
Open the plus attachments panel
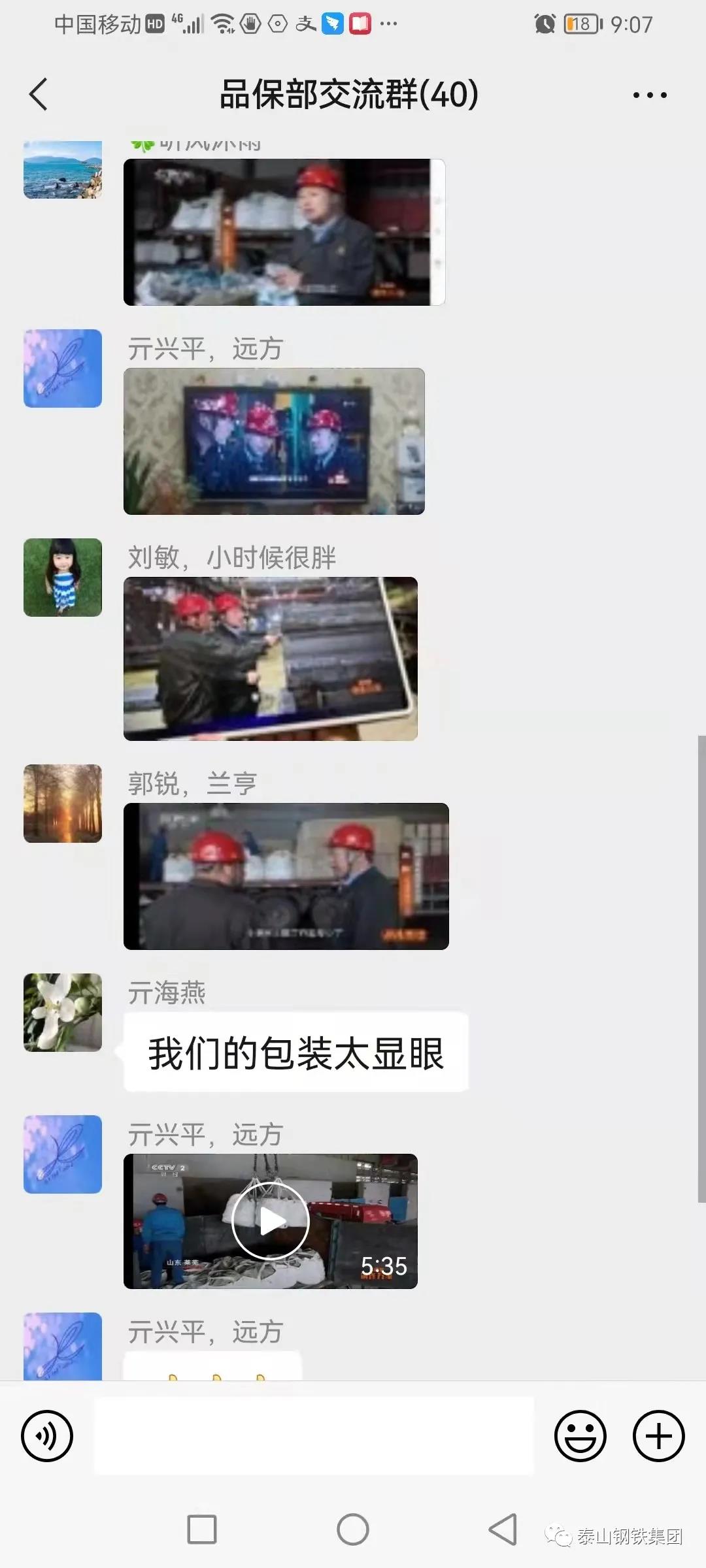pyautogui.click(x=658, y=1436)
